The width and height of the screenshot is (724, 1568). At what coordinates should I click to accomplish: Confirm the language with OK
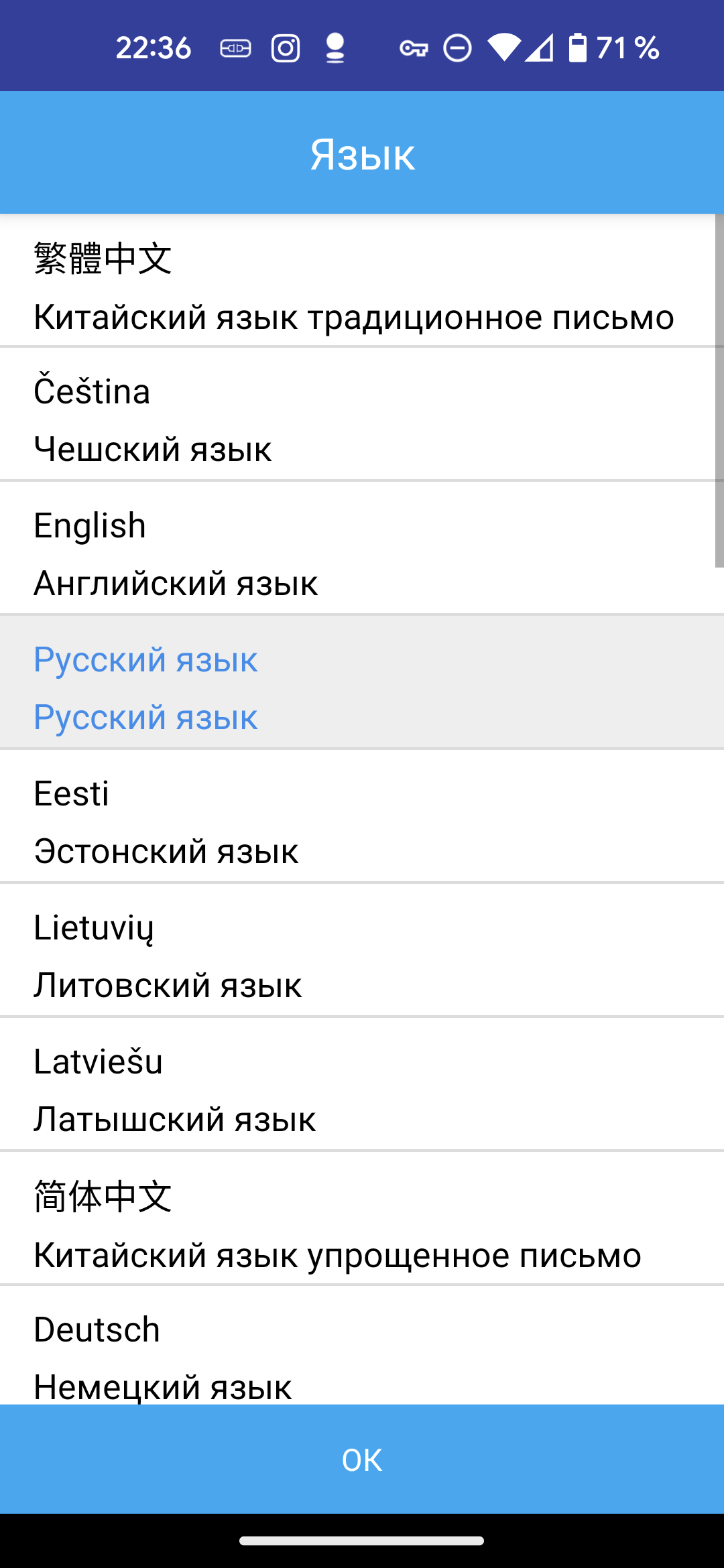pyautogui.click(x=362, y=1459)
